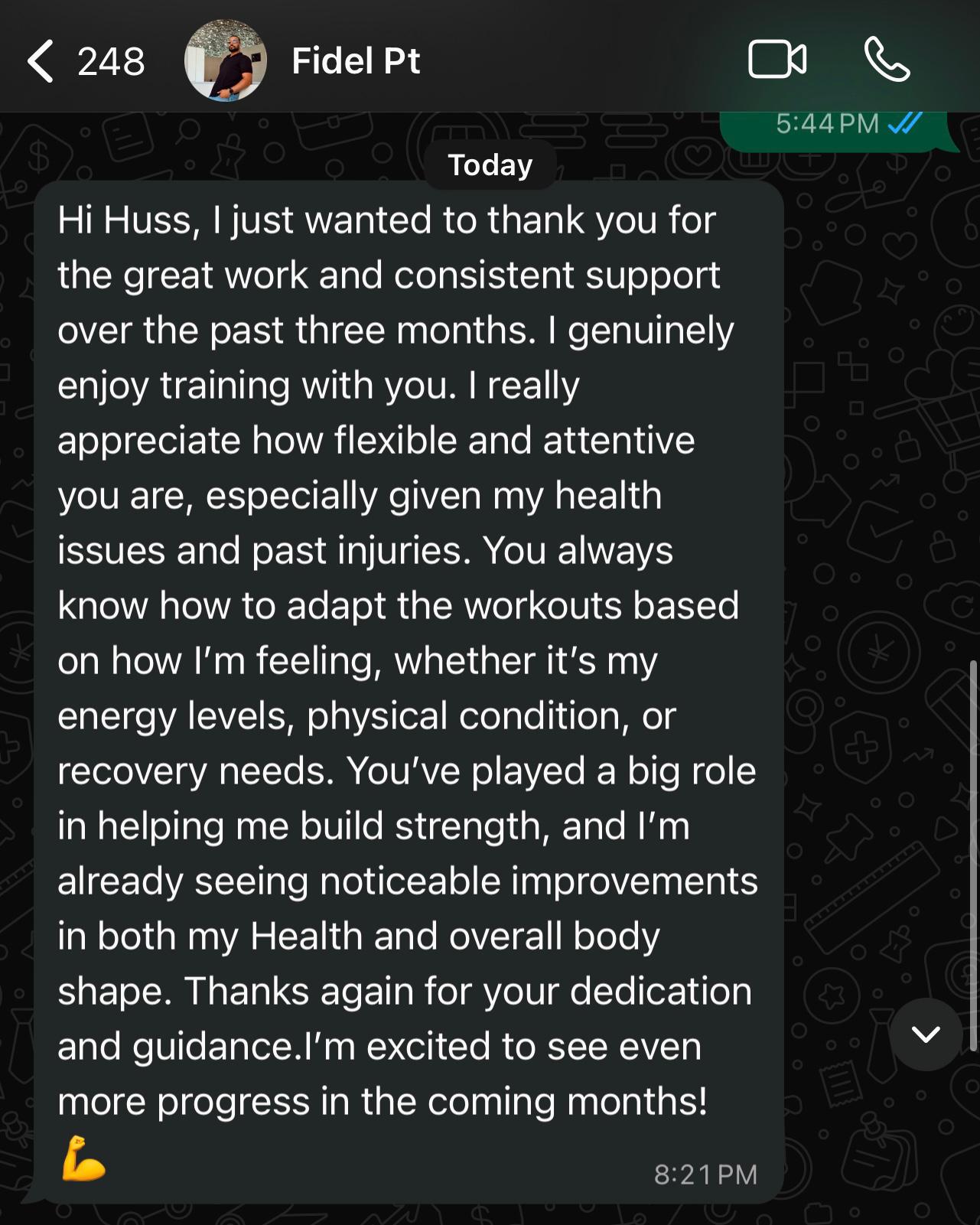The image size is (980, 1225).
Task: Jump to the latest messages
Action: point(926,1034)
